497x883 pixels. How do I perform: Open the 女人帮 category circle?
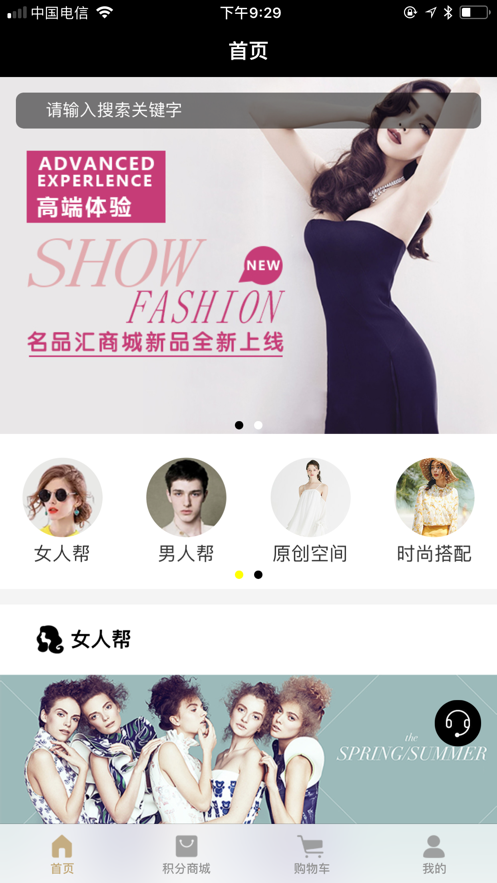[x=62, y=497]
